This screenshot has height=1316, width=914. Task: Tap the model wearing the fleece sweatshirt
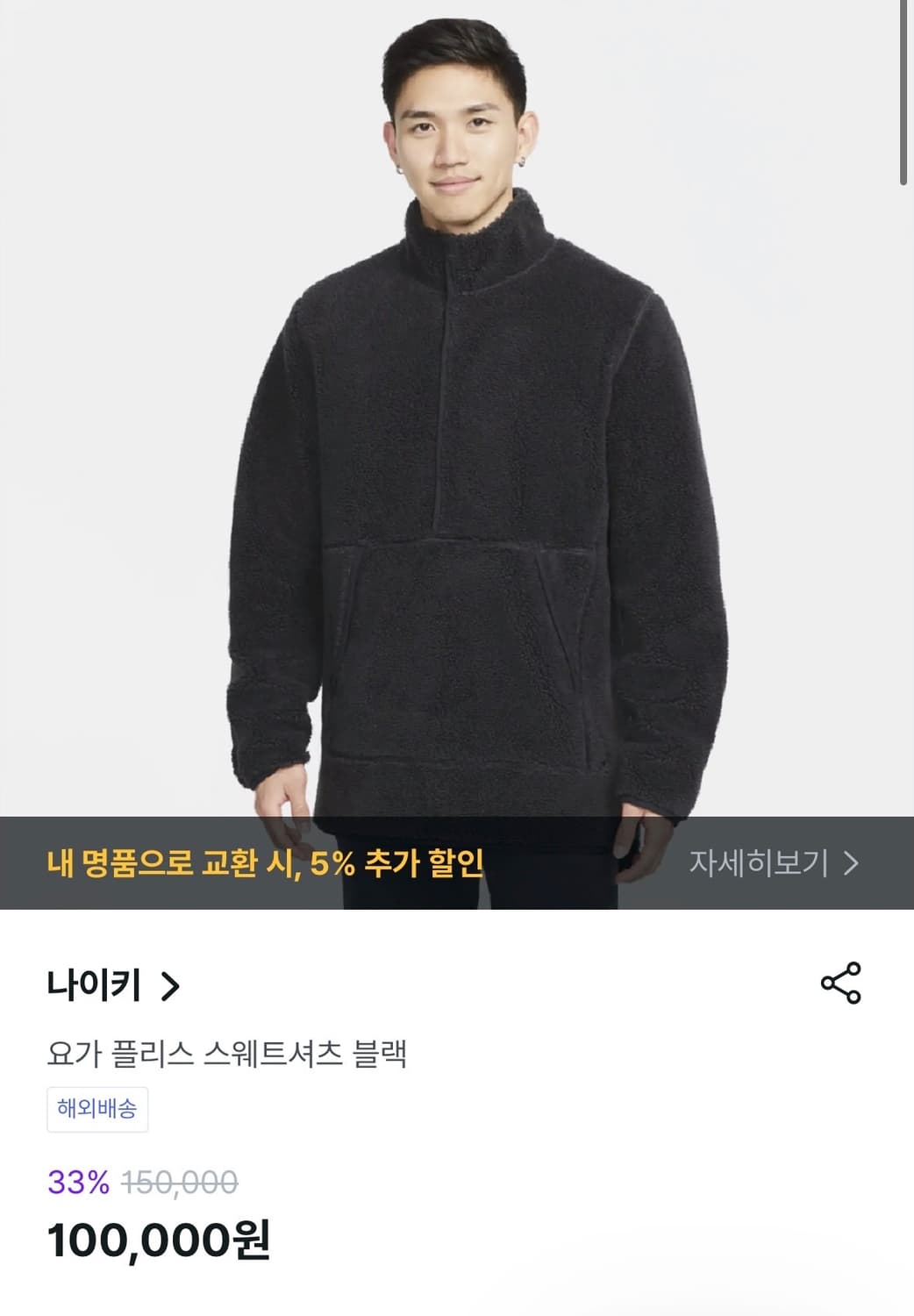tap(456, 439)
